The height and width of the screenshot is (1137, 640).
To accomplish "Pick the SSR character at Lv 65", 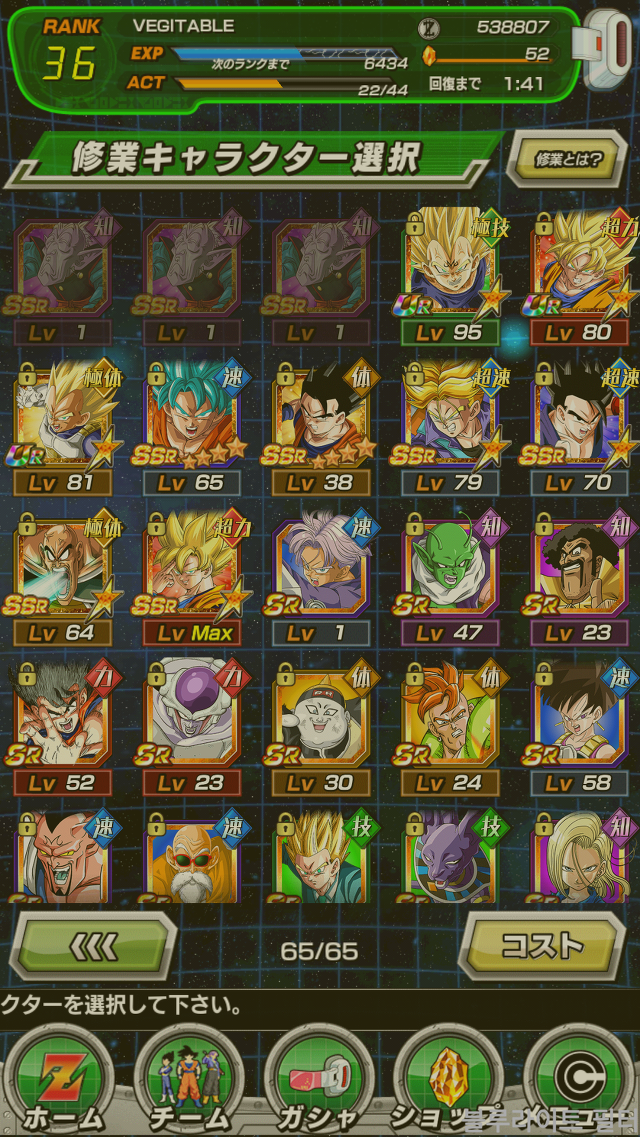I will coord(192,422).
